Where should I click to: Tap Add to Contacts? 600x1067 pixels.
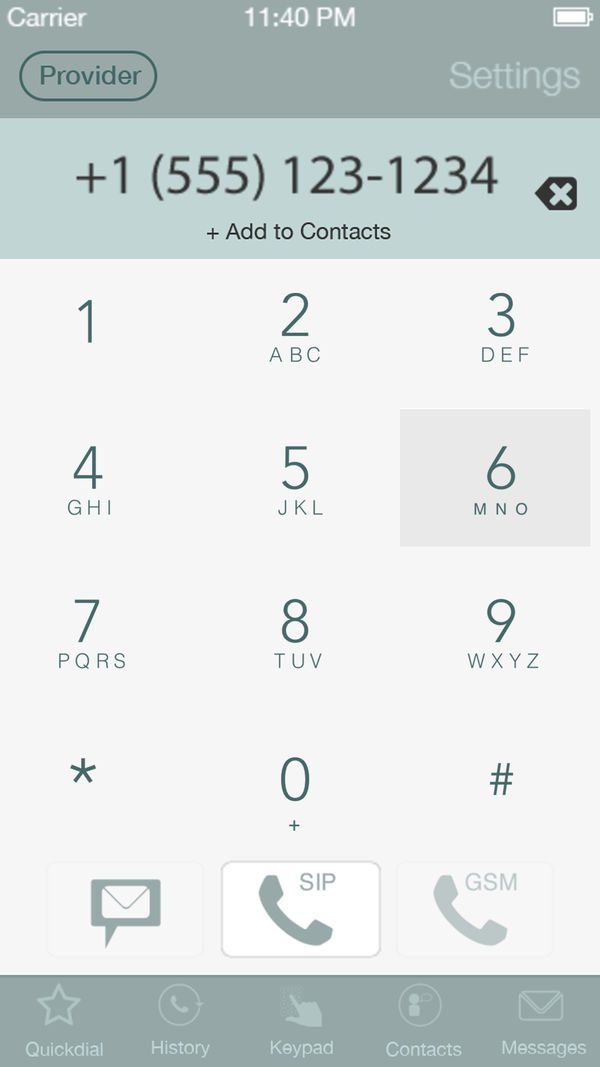299,231
